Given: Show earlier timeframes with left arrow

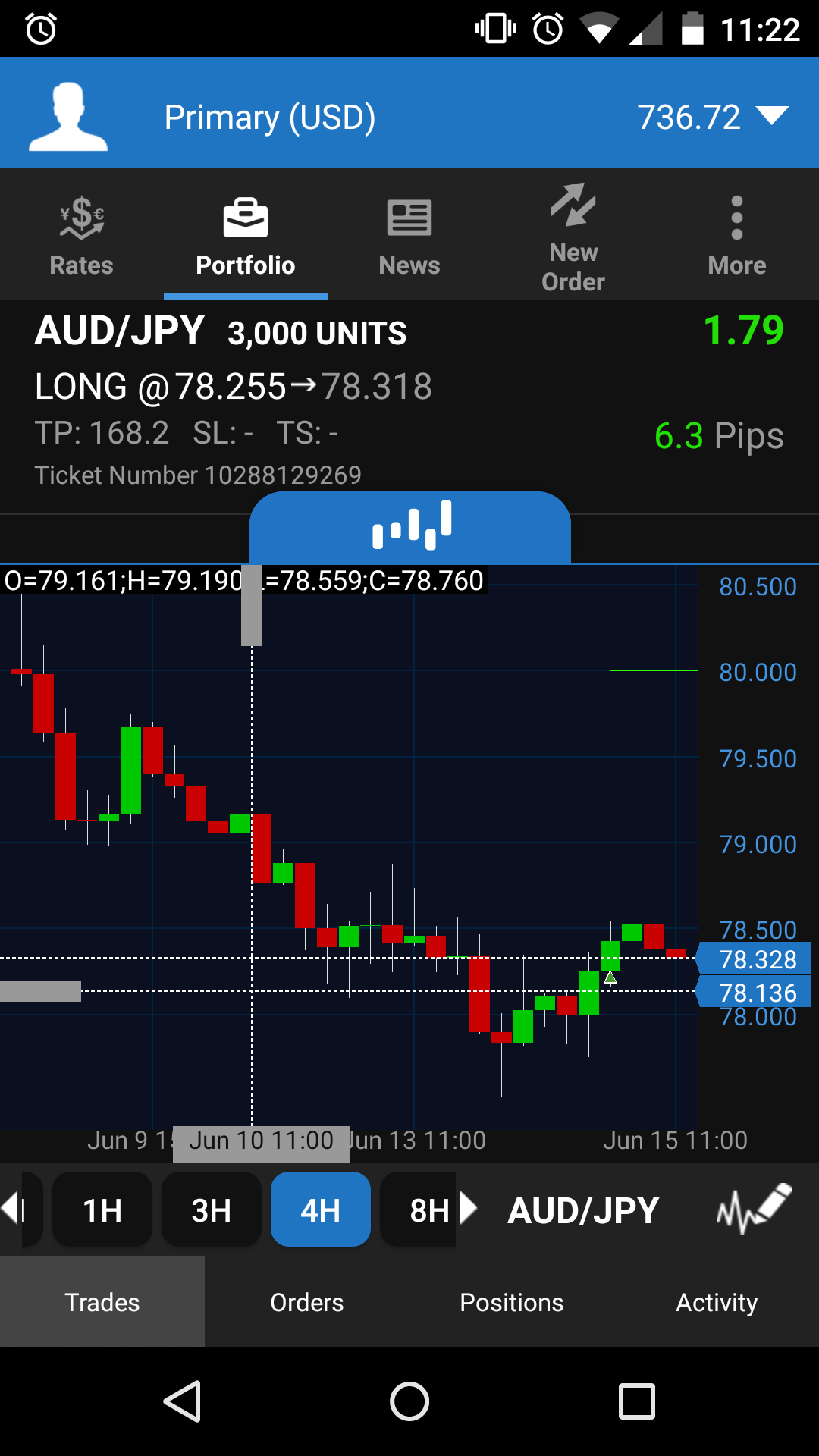Looking at the screenshot, I should coord(12,1208).
